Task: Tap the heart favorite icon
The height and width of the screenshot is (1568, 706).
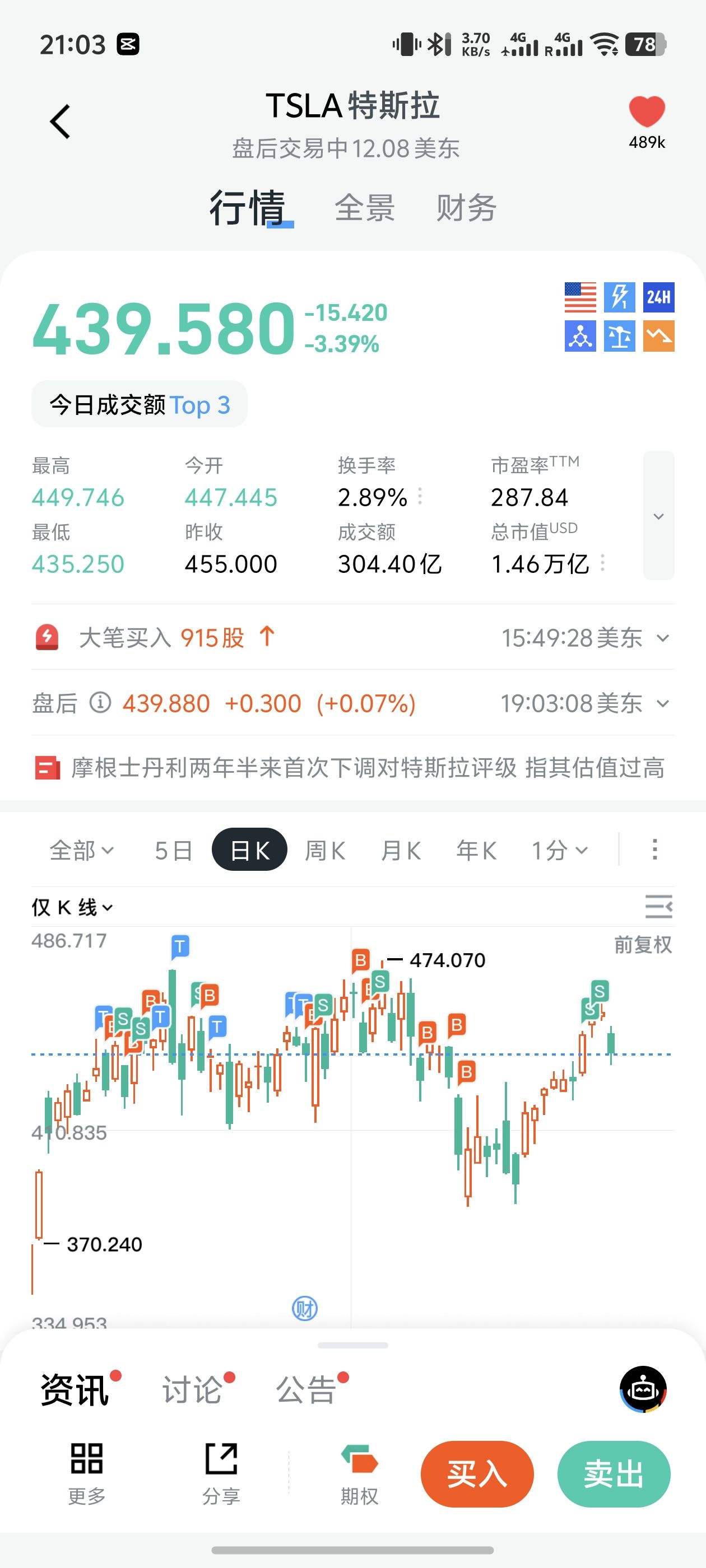Action: (646, 113)
